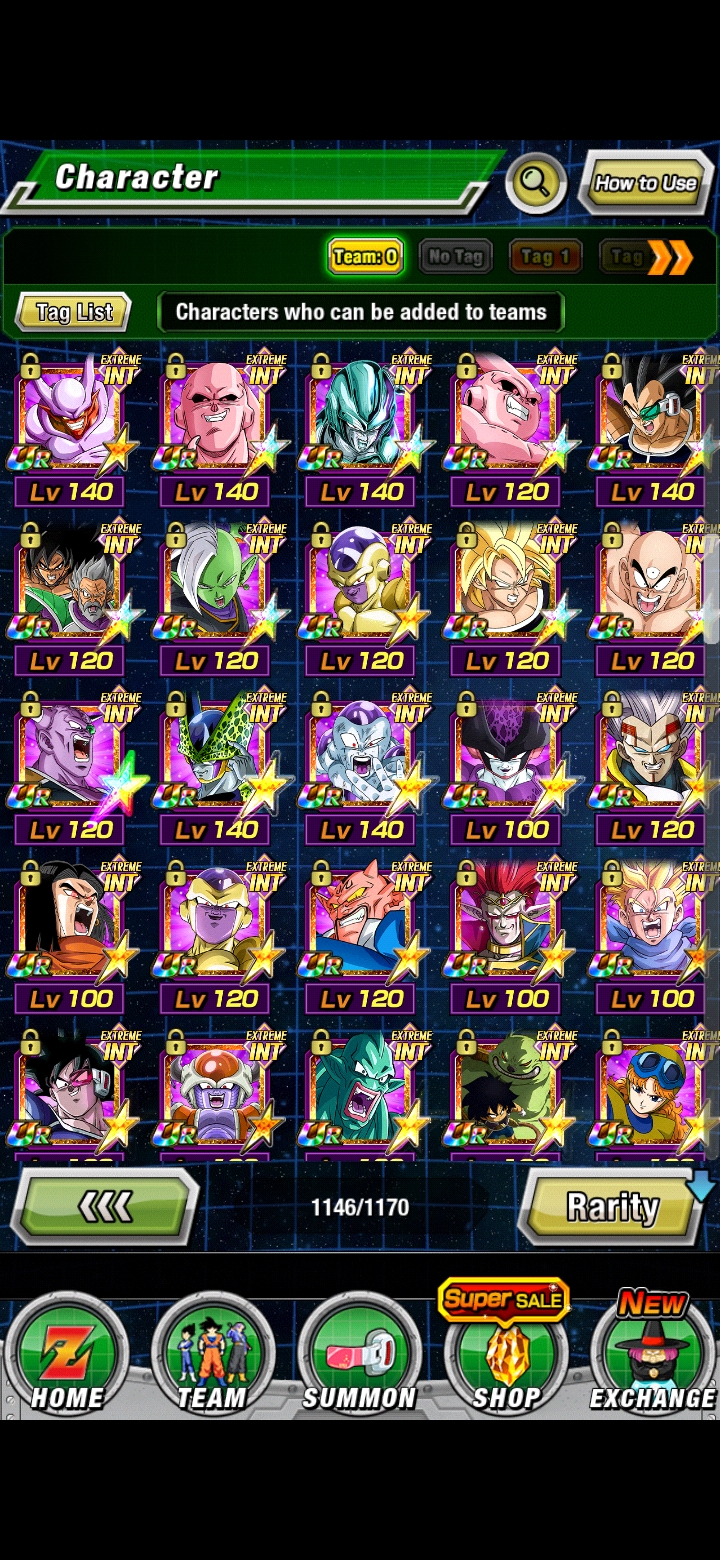Select the Team: 0 filter
The width and height of the screenshot is (720, 1560).
pos(366,257)
